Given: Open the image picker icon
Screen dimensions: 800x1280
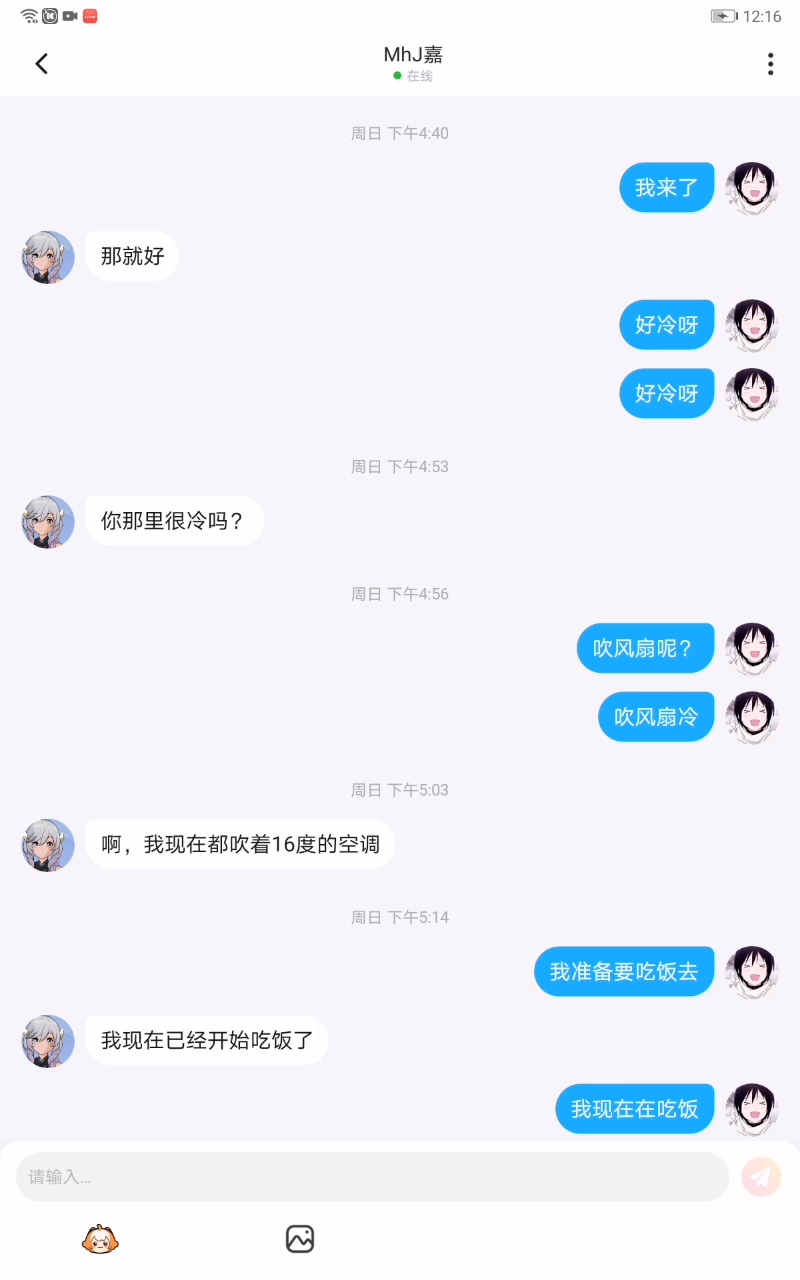Looking at the screenshot, I should 300,1239.
